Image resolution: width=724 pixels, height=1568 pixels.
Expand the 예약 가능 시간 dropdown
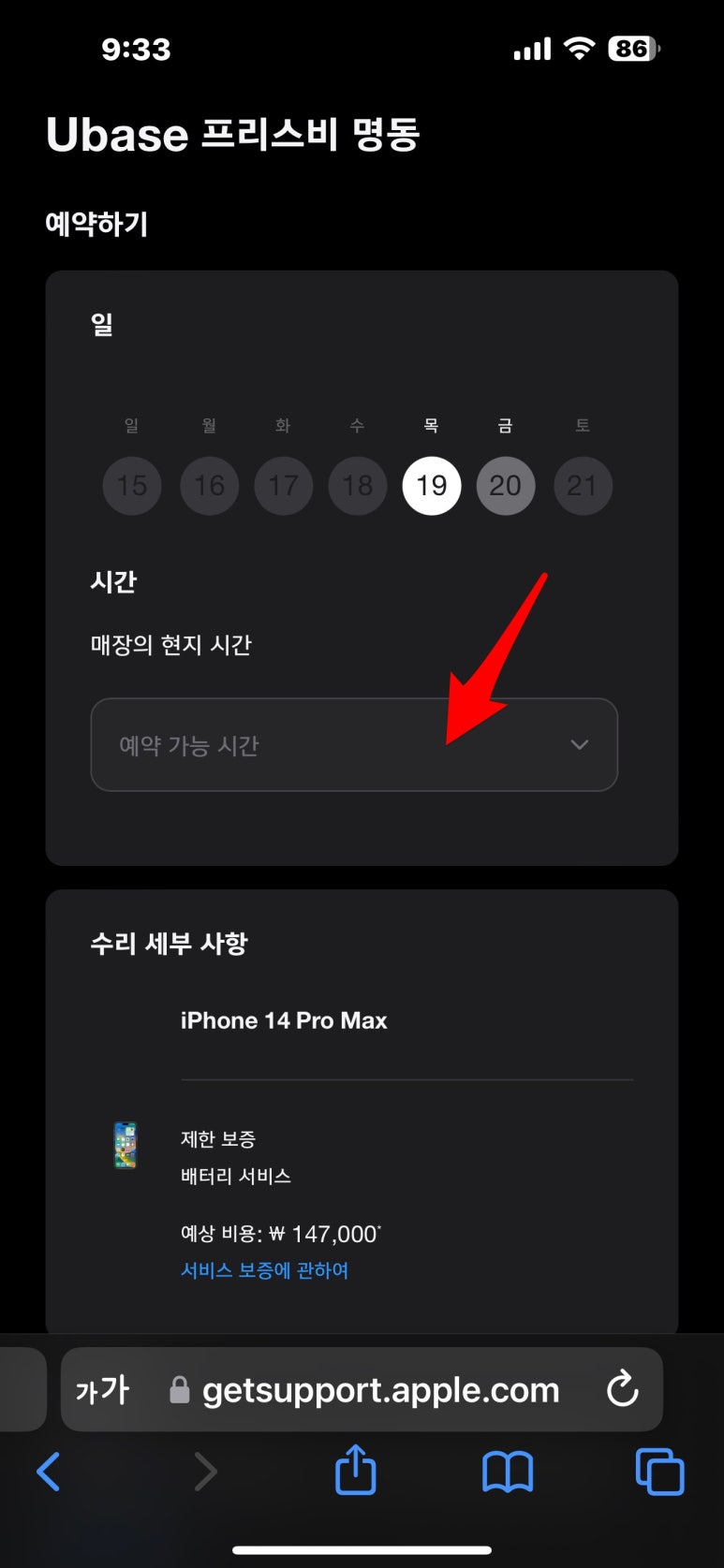pyautogui.click(x=354, y=745)
